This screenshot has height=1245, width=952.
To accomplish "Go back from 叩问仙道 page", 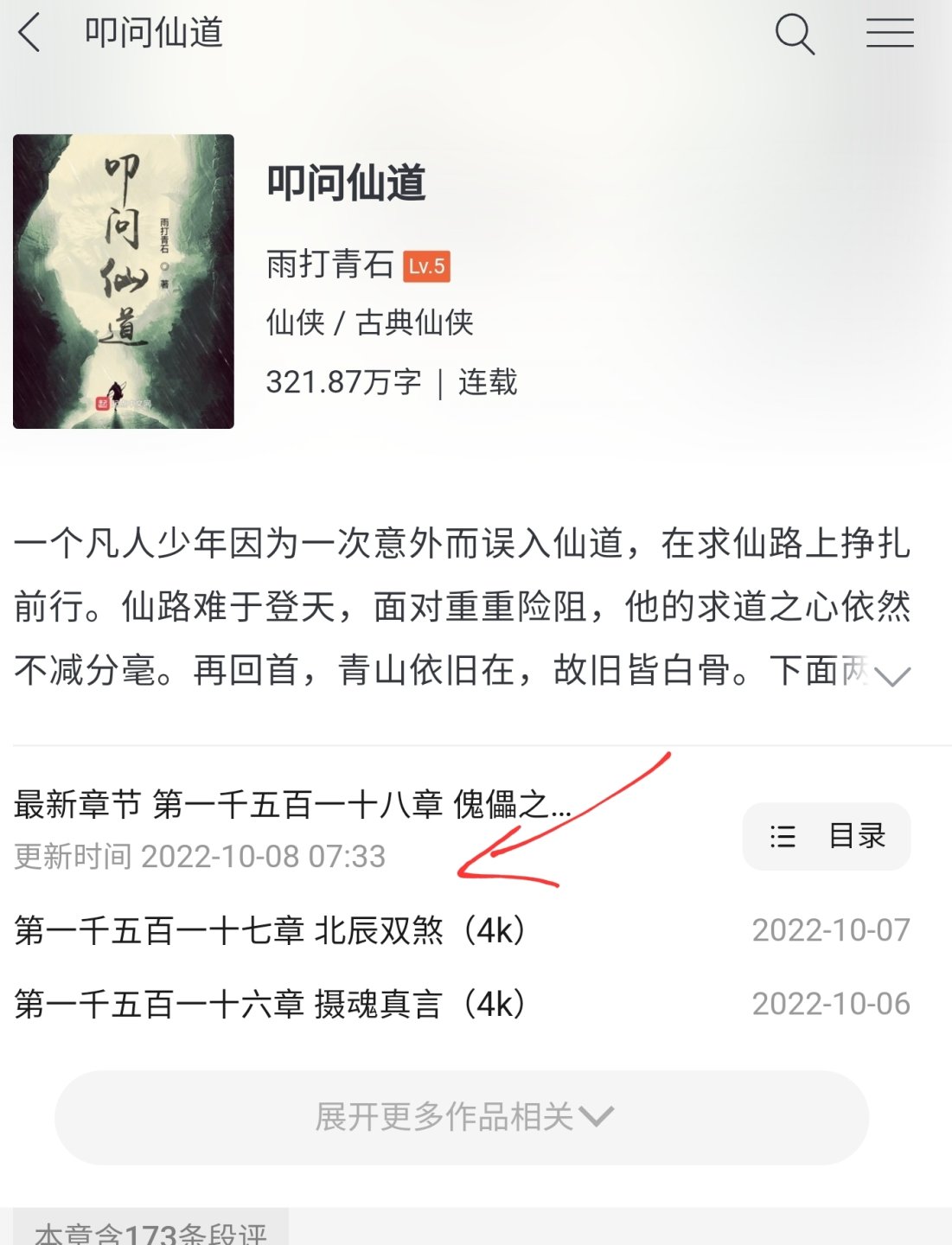I will click(x=29, y=35).
